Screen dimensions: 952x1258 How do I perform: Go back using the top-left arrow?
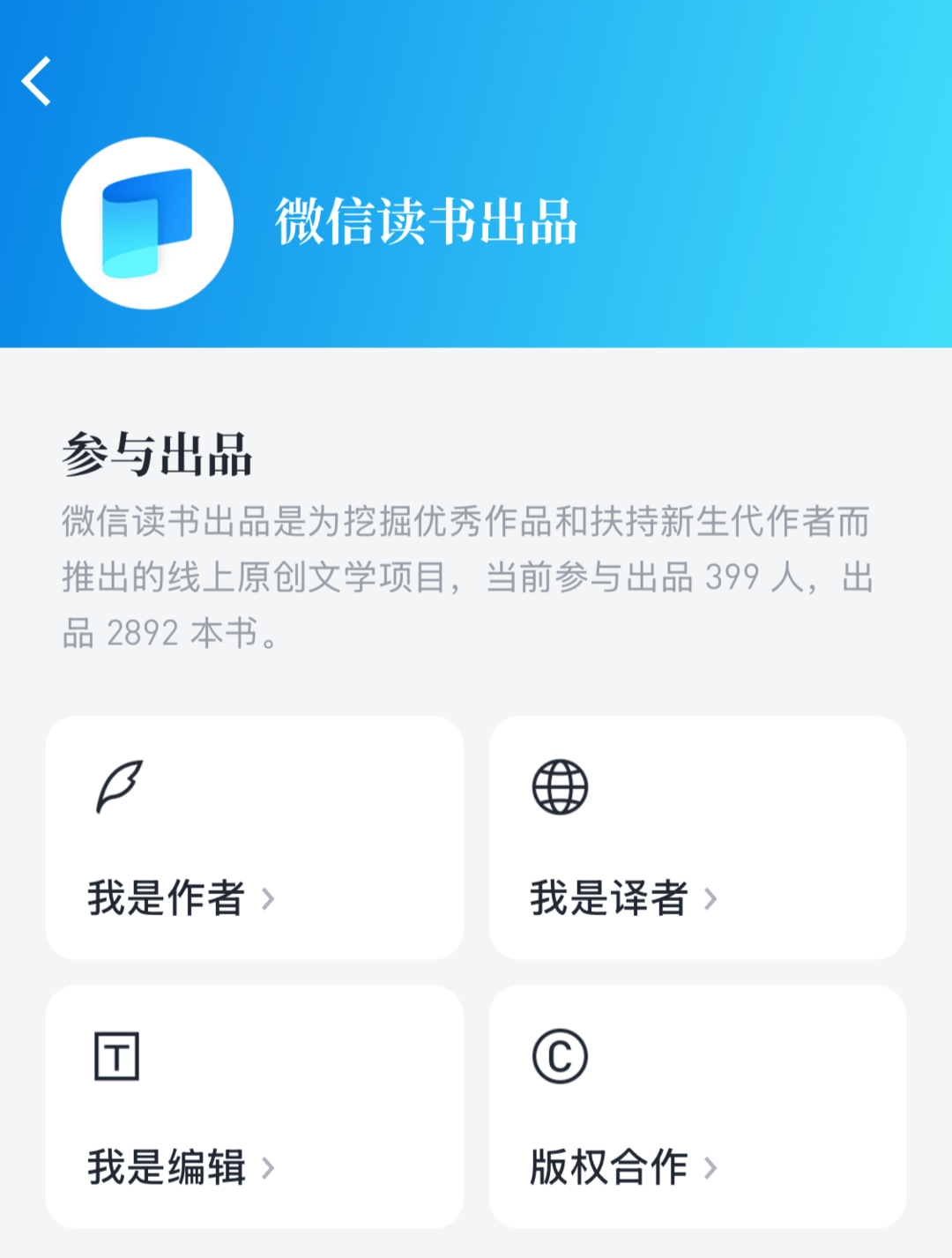pos(37,81)
